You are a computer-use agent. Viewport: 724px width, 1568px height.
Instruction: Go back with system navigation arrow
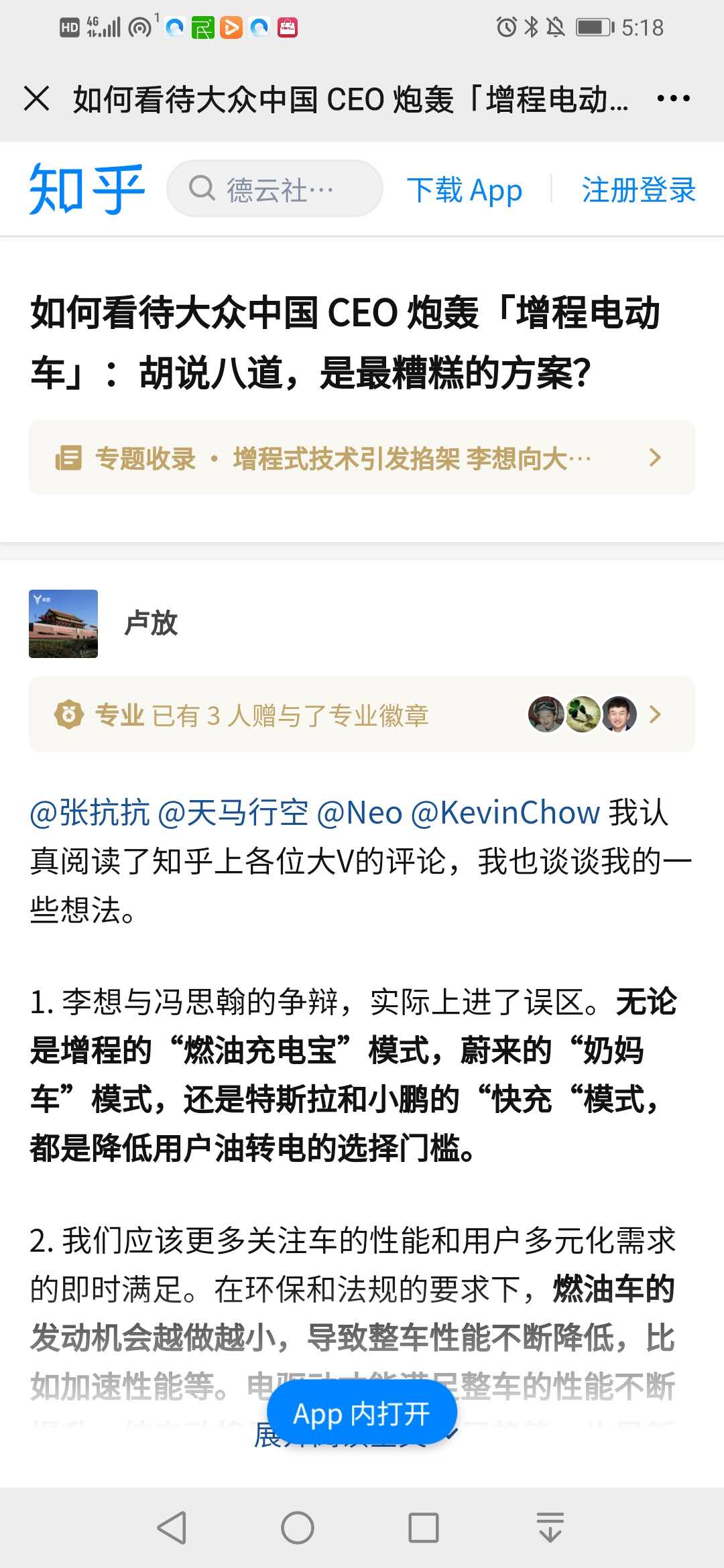click(x=172, y=1528)
